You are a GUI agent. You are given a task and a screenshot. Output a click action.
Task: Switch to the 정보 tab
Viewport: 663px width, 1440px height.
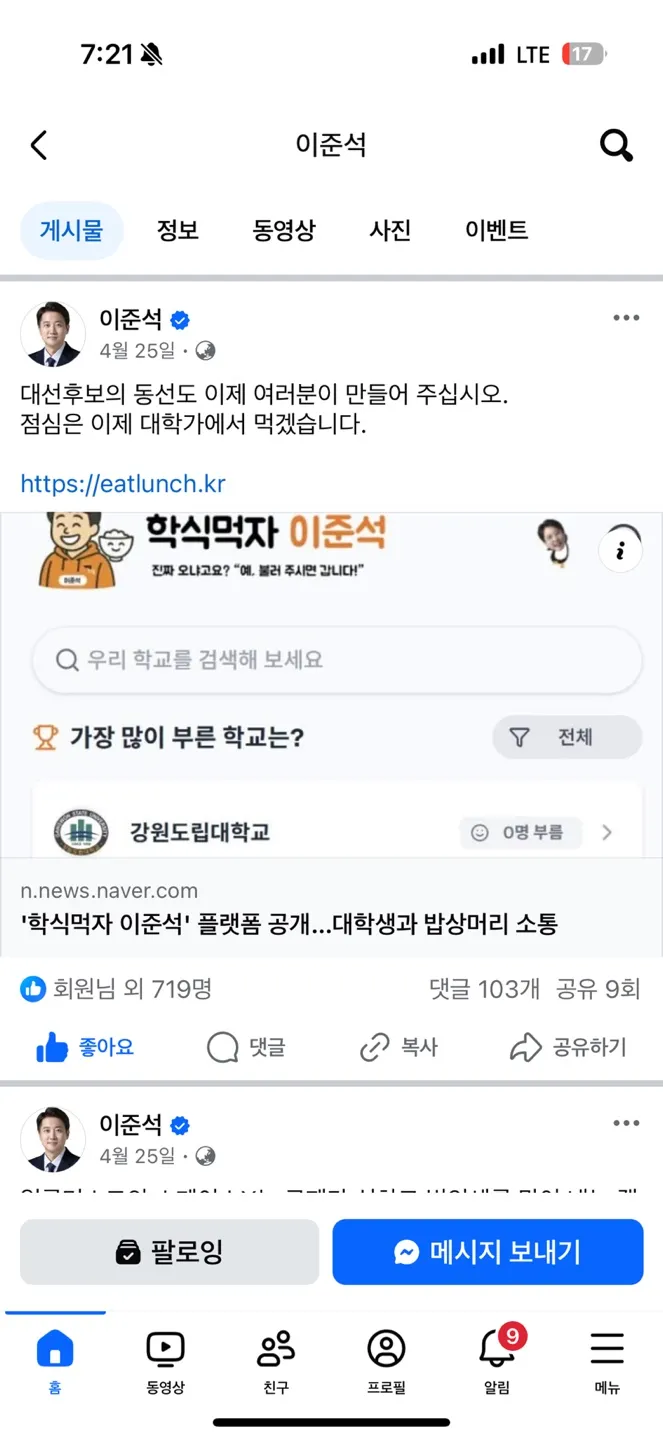point(178,231)
